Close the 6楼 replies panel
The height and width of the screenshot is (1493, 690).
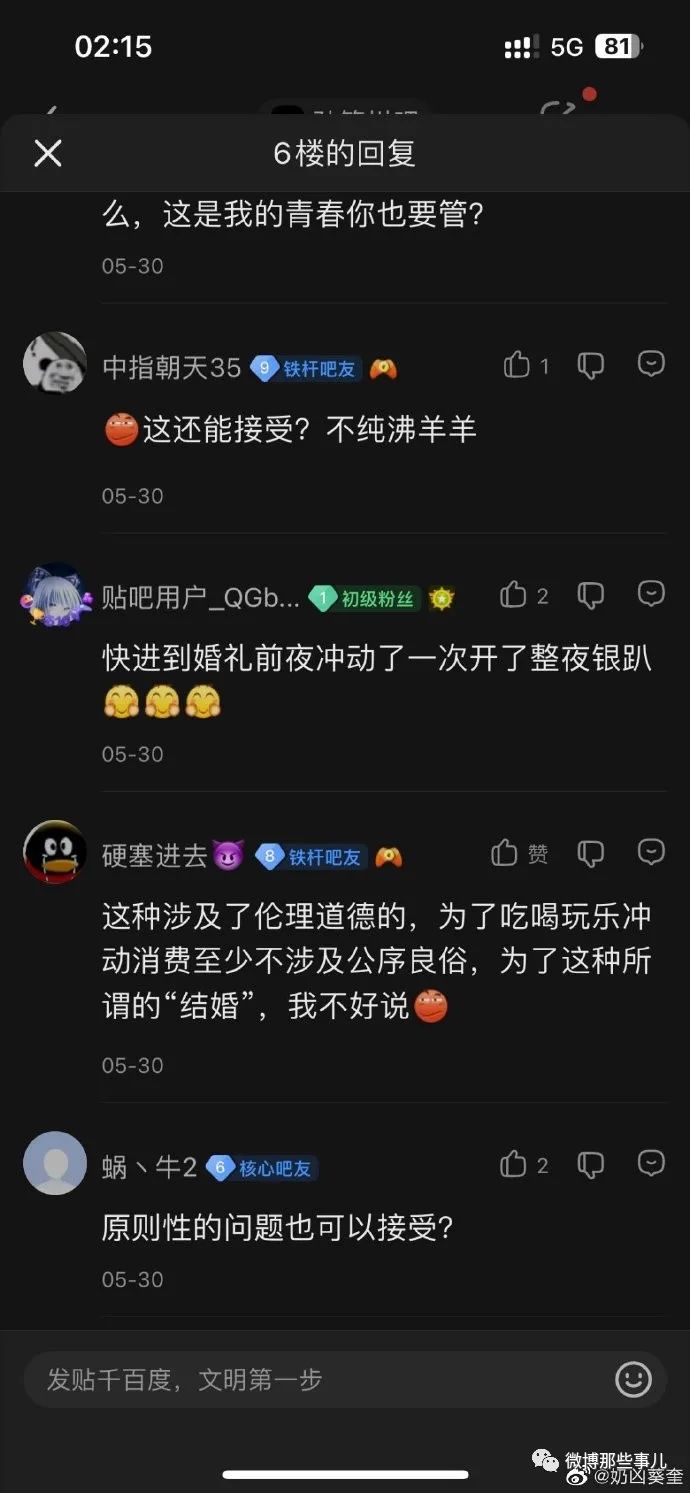tap(48, 153)
